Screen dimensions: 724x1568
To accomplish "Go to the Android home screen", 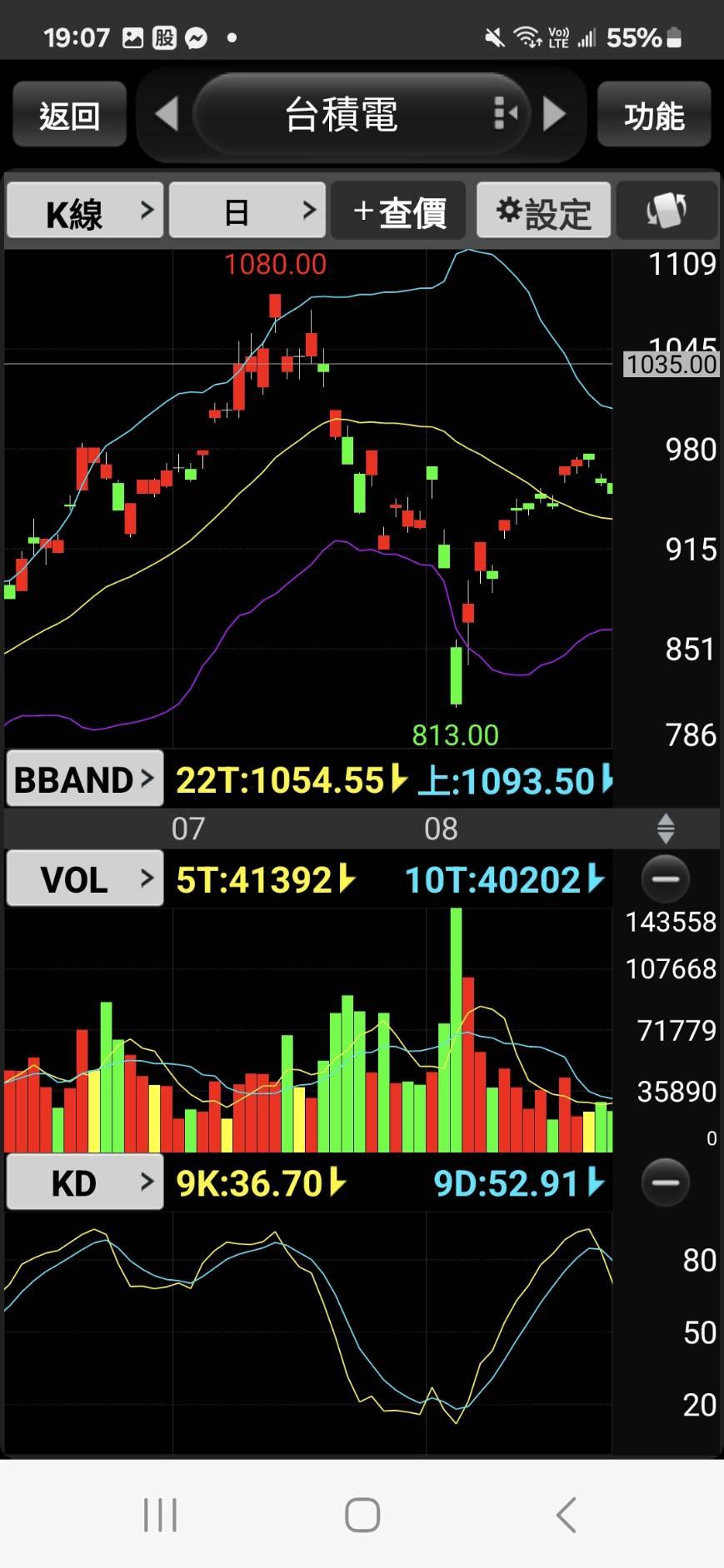I will click(x=362, y=1514).
